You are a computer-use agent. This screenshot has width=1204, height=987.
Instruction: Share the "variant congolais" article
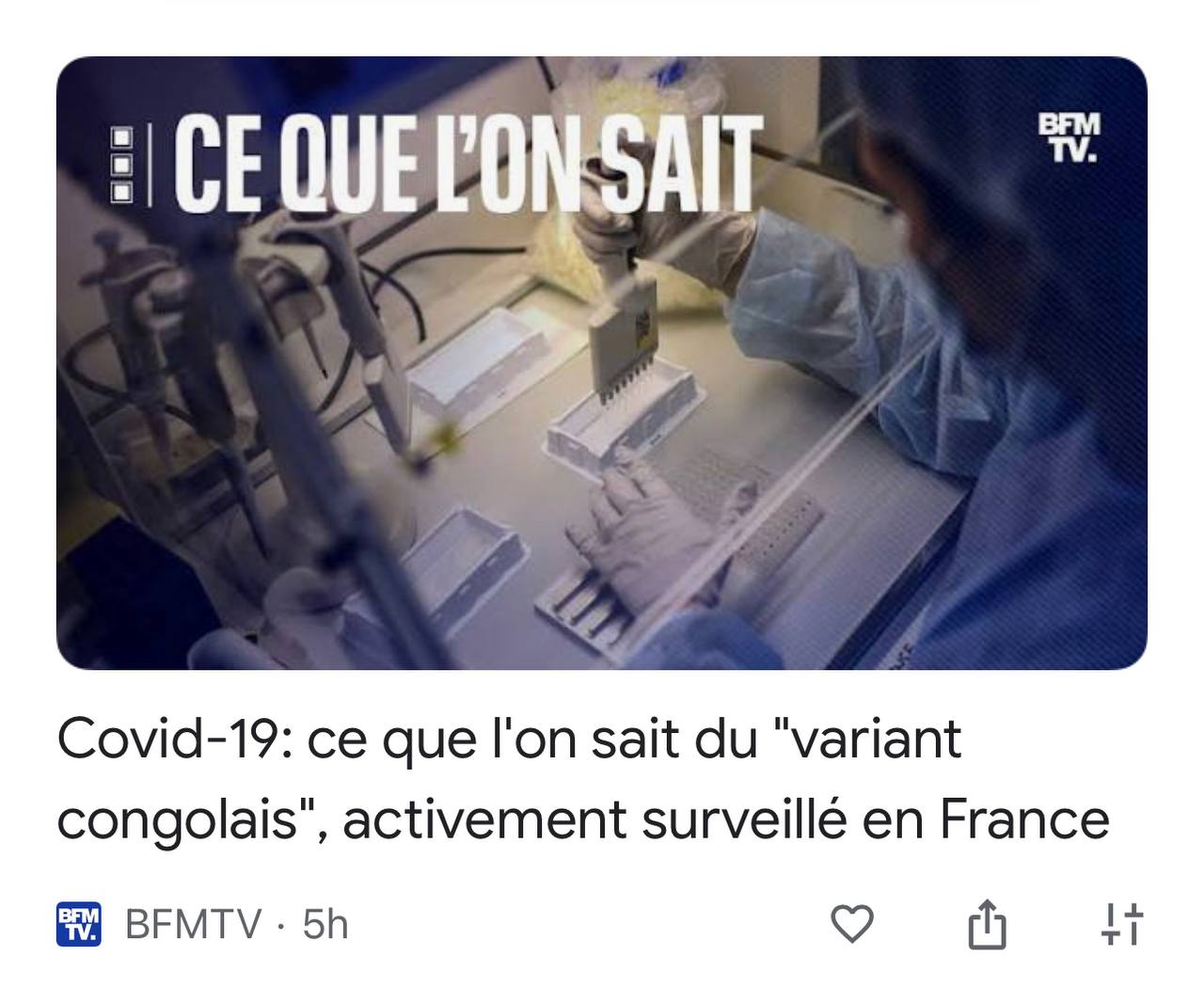click(x=987, y=924)
